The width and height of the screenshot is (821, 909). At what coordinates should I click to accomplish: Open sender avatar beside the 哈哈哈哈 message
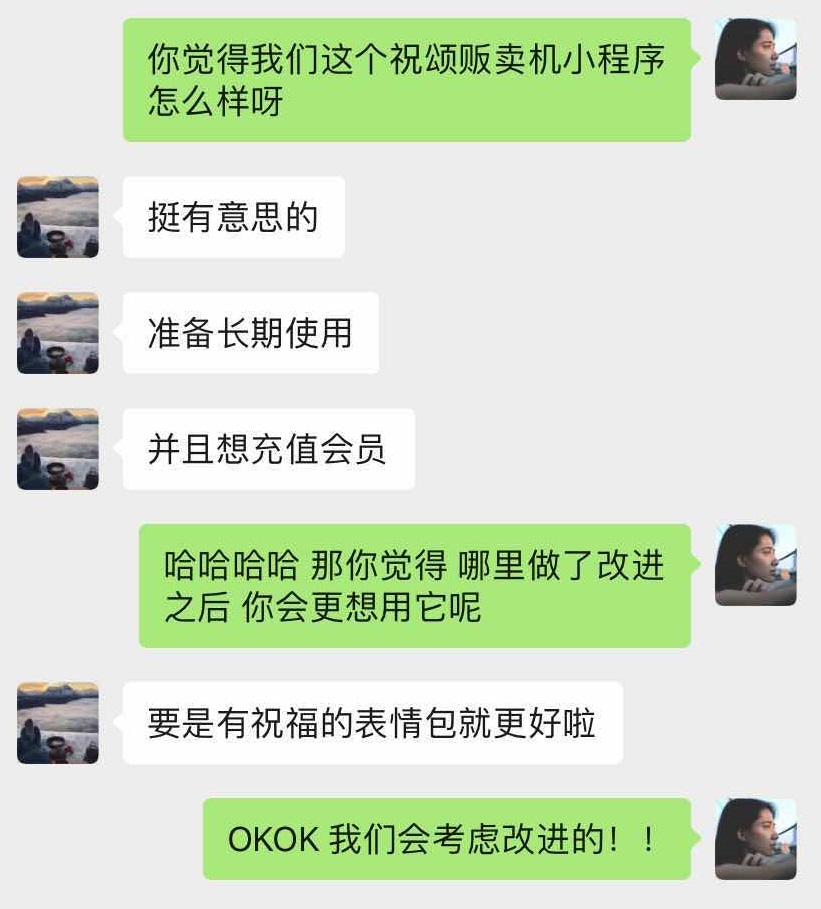[x=755, y=565]
